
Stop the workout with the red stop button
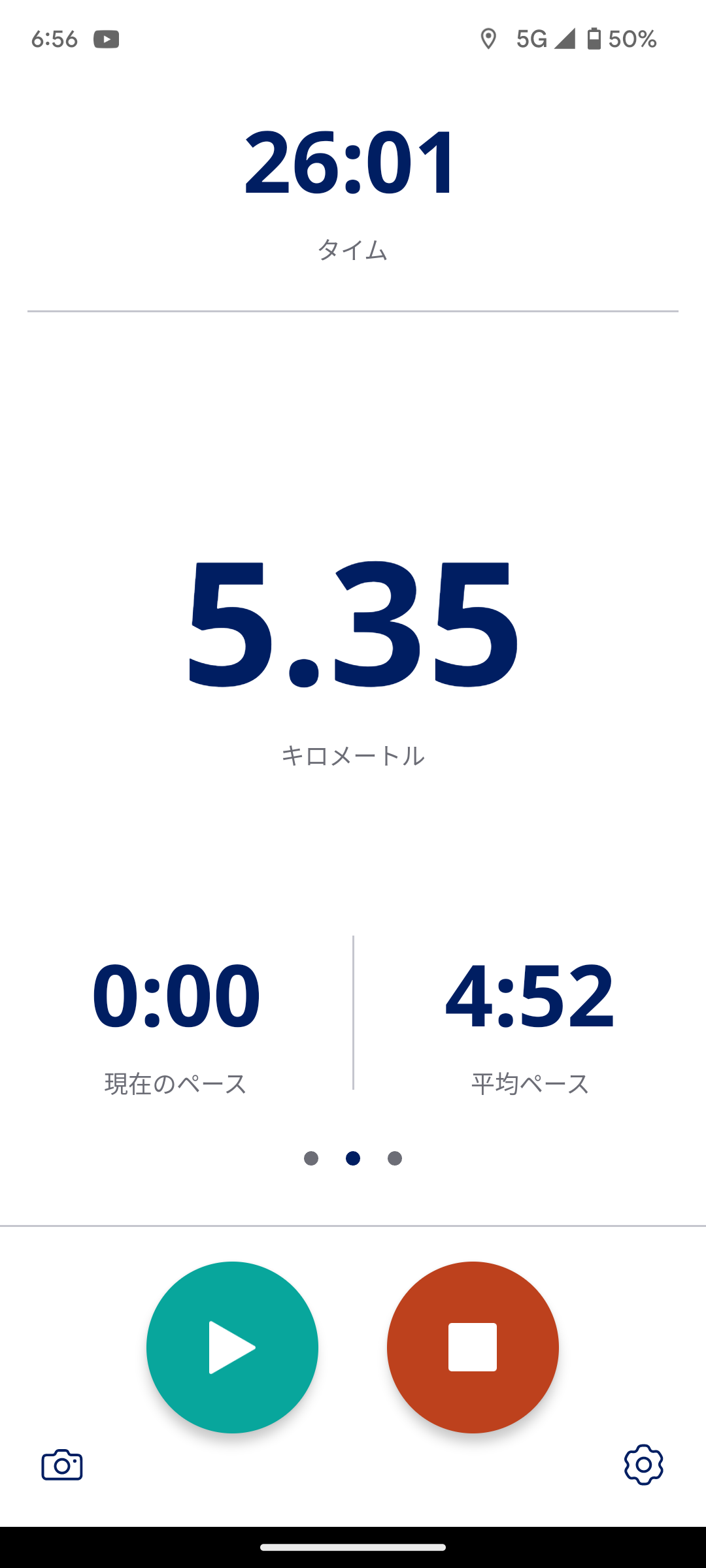click(x=473, y=1347)
